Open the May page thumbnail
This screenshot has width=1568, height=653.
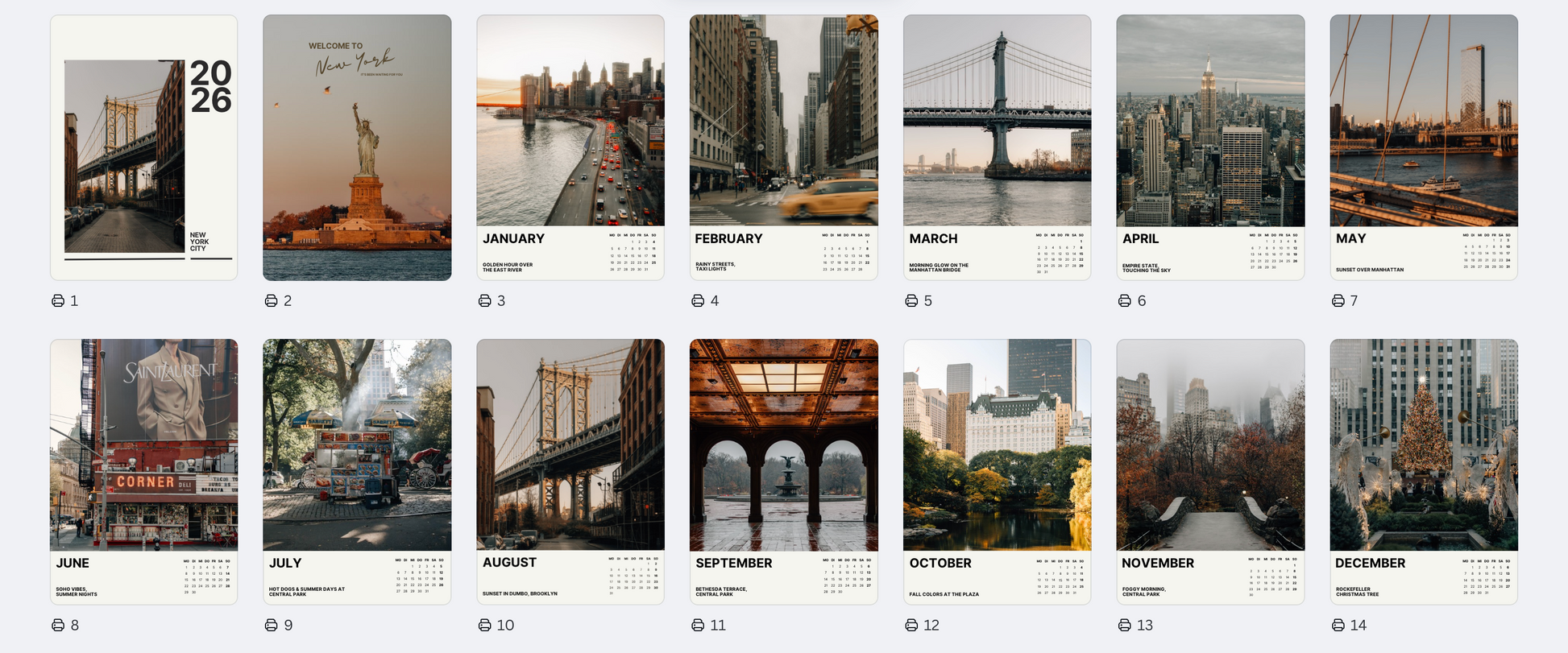click(1424, 147)
